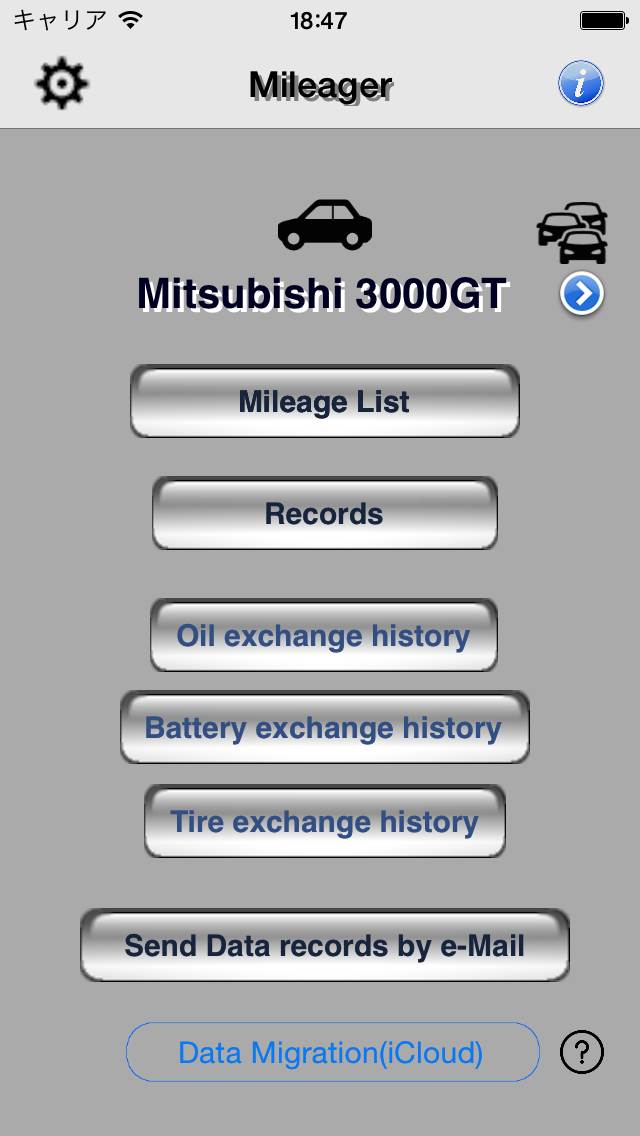The image size is (640, 1136).
Task: Open Tire exchange history
Action: coord(325,822)
